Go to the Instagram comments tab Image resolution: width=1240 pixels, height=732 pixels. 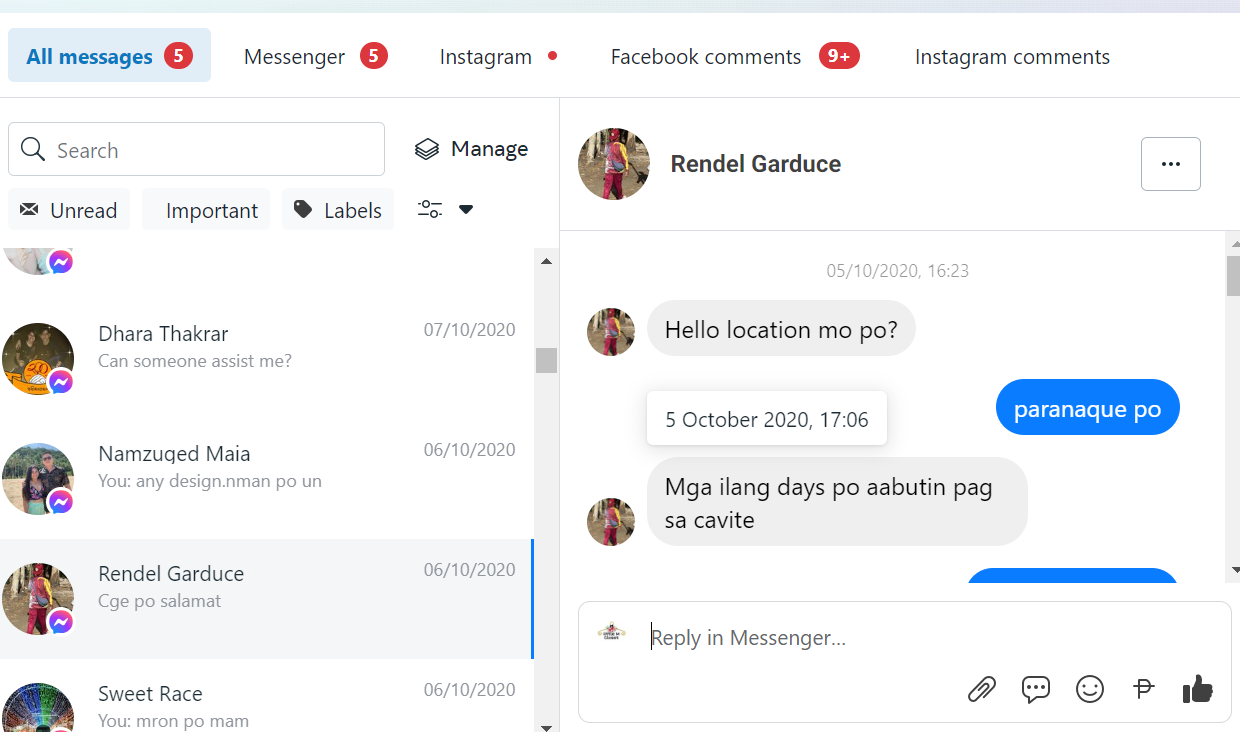click(x=1012, y=57)
